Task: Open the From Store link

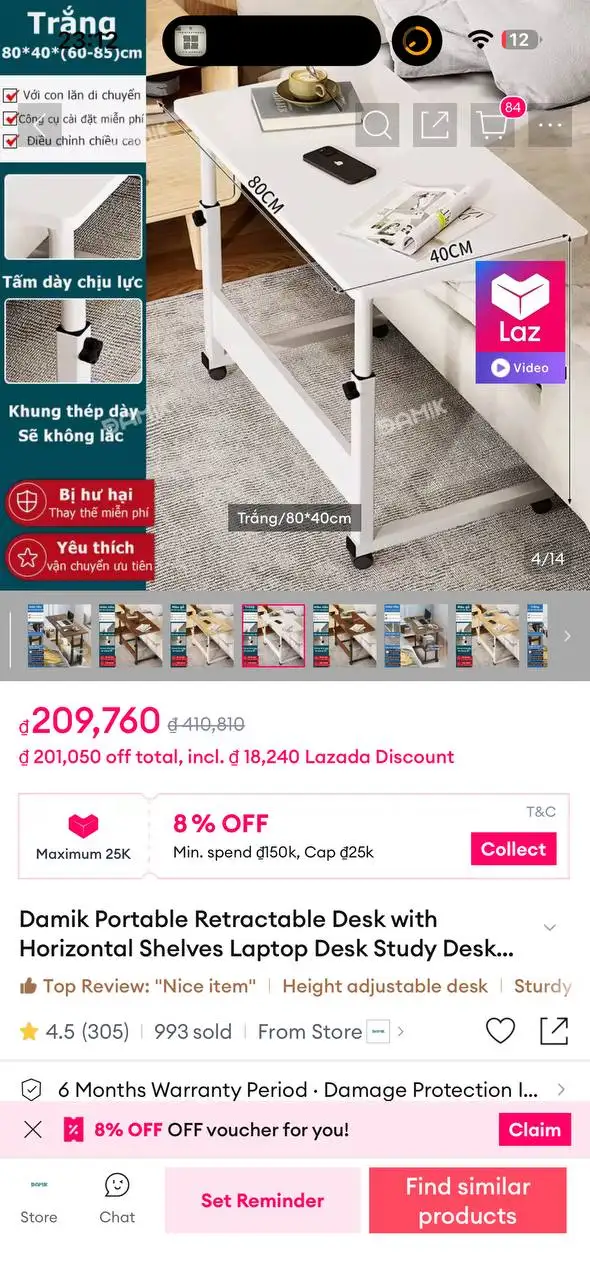Action: (x=331, y=1031)
